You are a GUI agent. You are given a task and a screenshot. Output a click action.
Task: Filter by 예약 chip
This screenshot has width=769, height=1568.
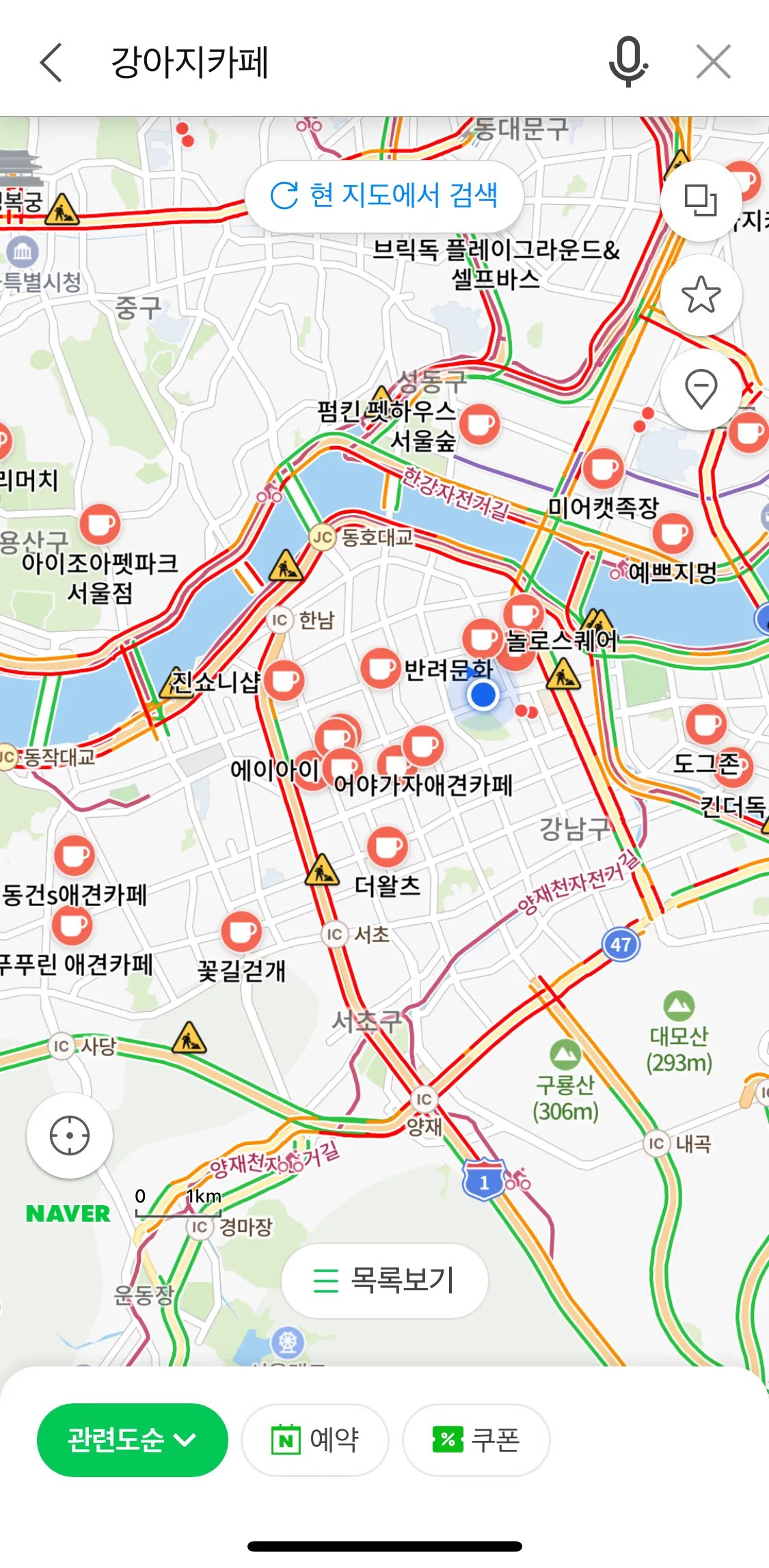coord(315,1440)
